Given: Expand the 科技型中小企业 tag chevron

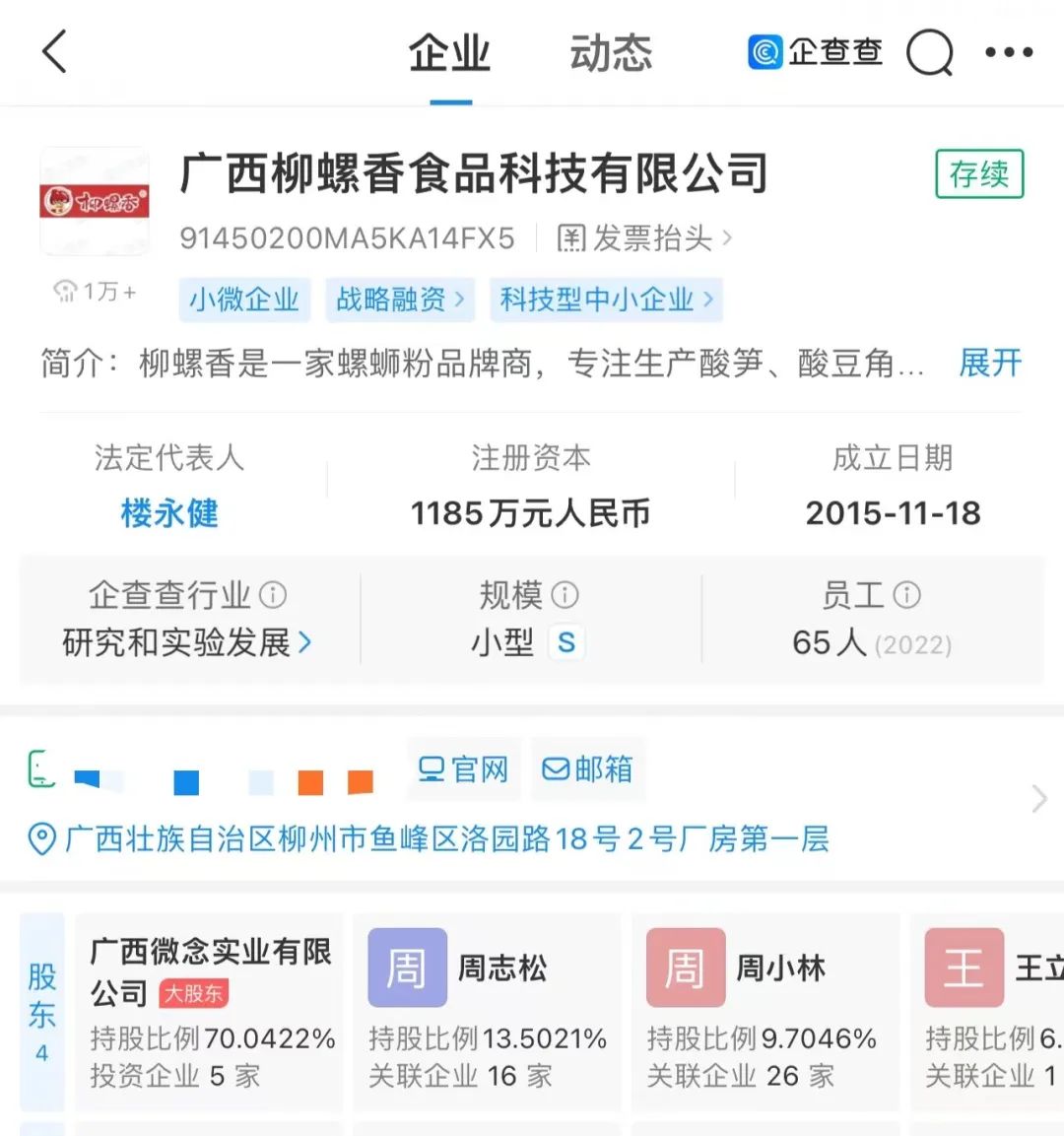Looking at the screenshot, I should click(710, 300).
